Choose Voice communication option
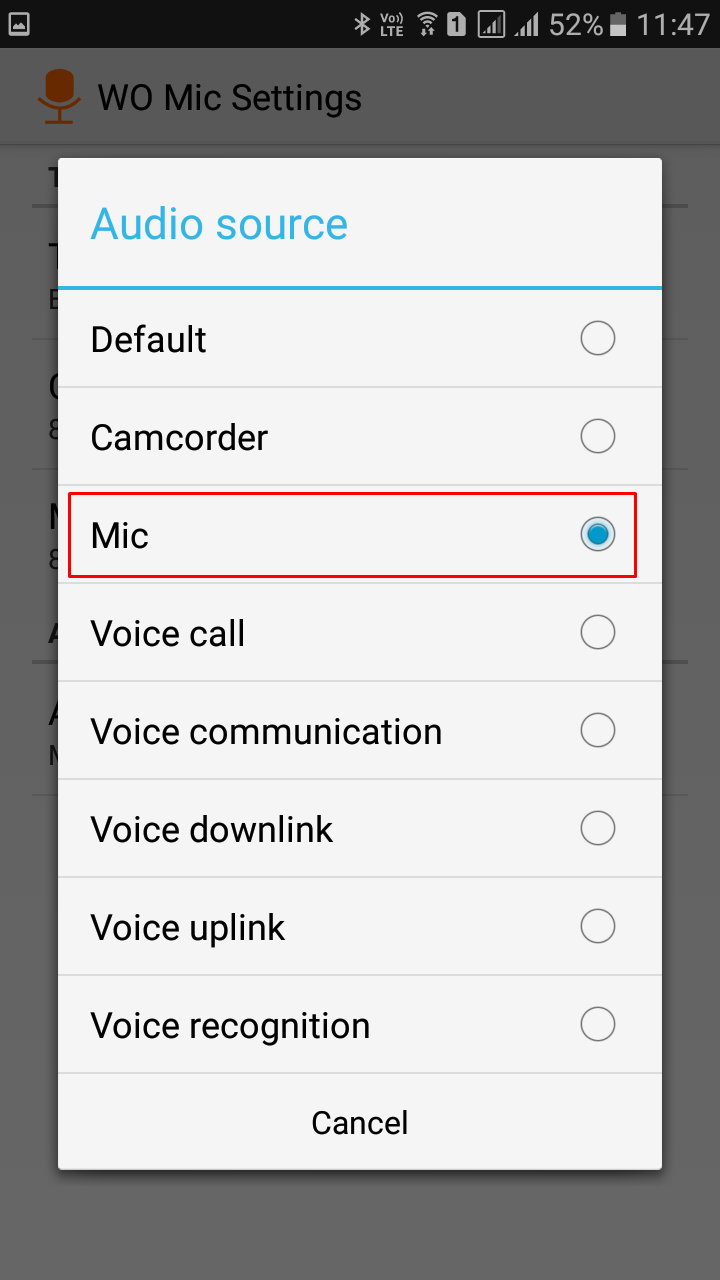Image resolution: width=720 pixels, height=1280 pixels. [360, 731]
